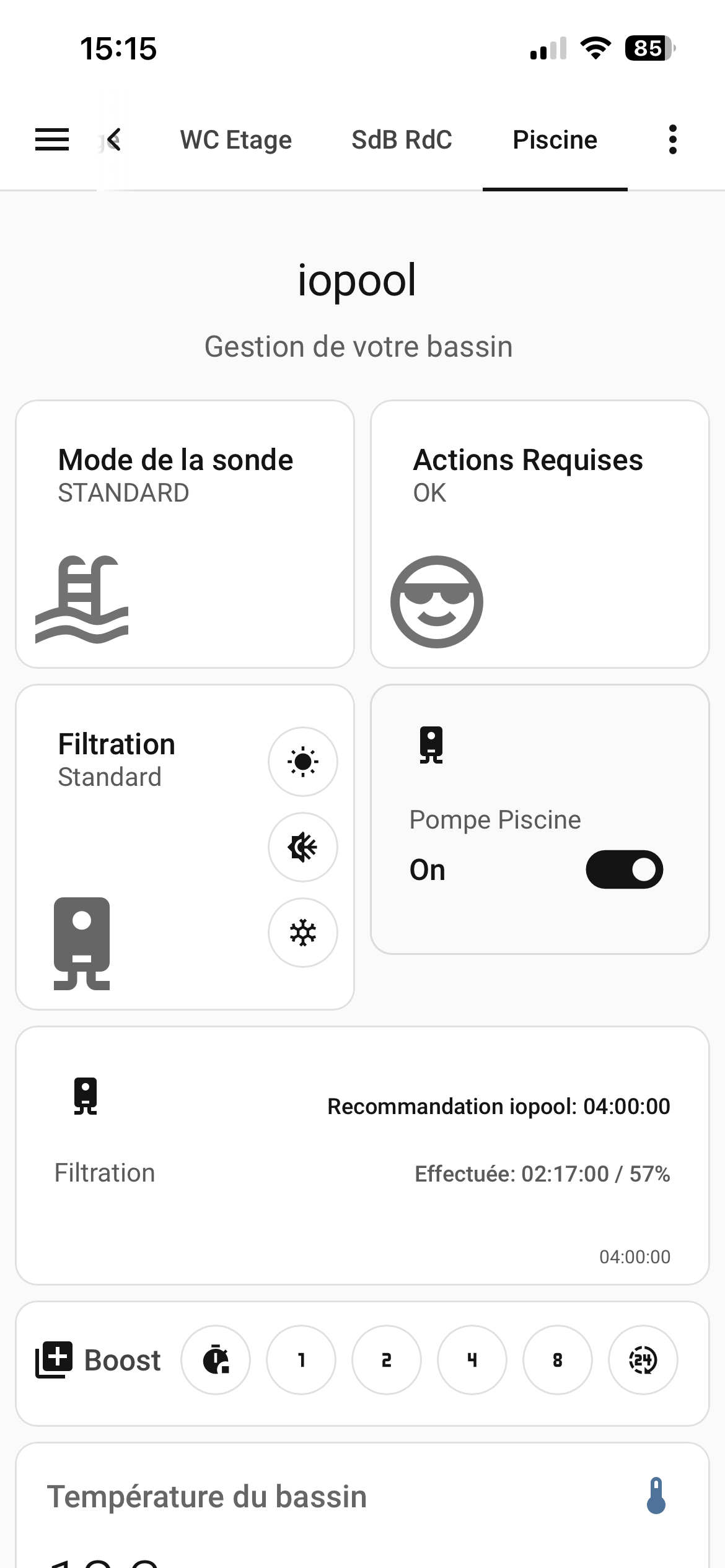Open the Filtration recommendation card

tap(362, 1156)
